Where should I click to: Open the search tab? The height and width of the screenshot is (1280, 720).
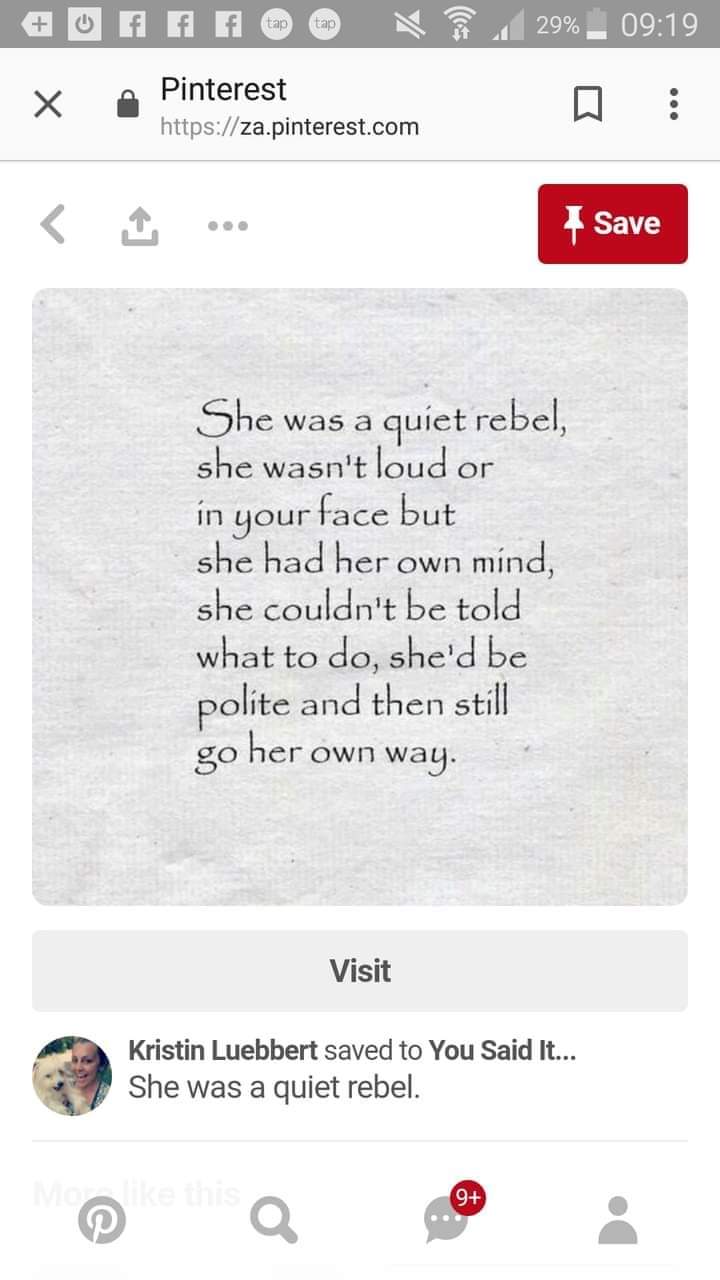[x=273, y=1221]
